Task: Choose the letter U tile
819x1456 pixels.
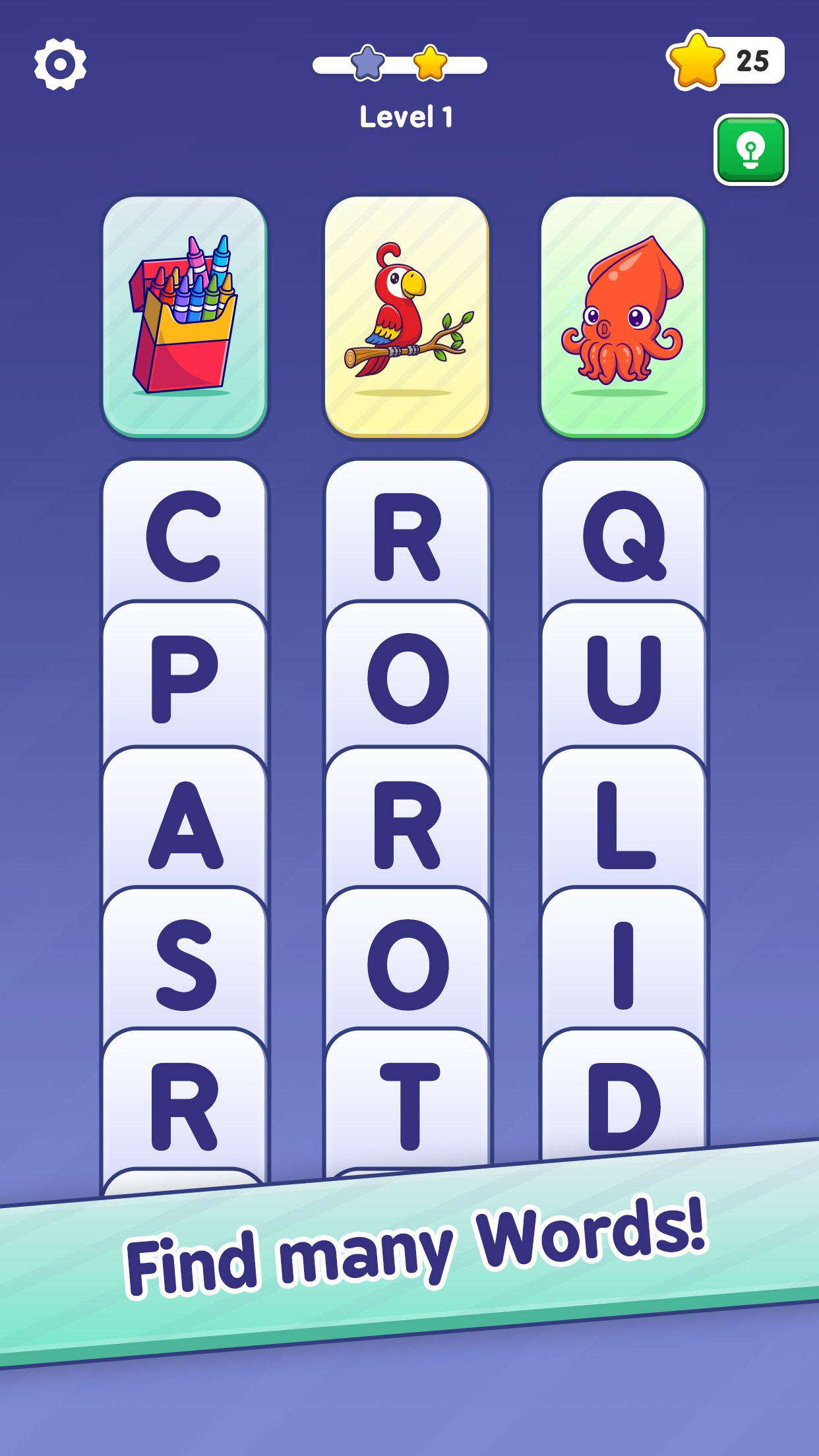Action: click(623, 679)
